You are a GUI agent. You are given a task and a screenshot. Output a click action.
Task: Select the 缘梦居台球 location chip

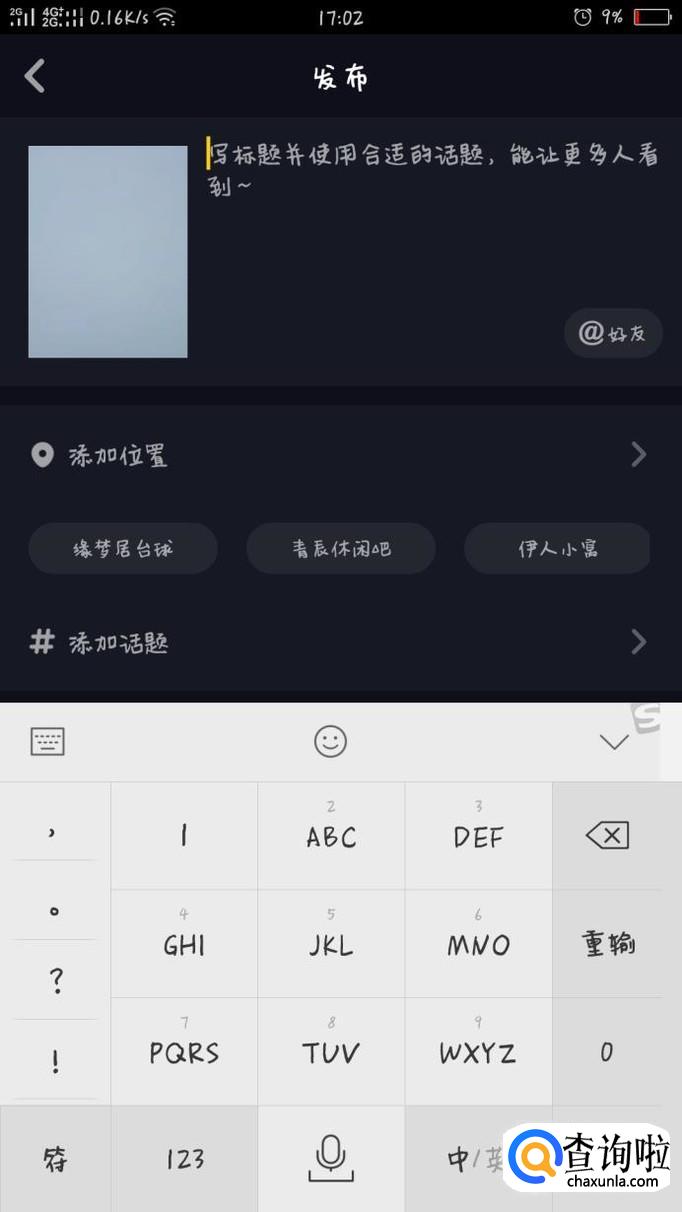(x=123, y=548)
